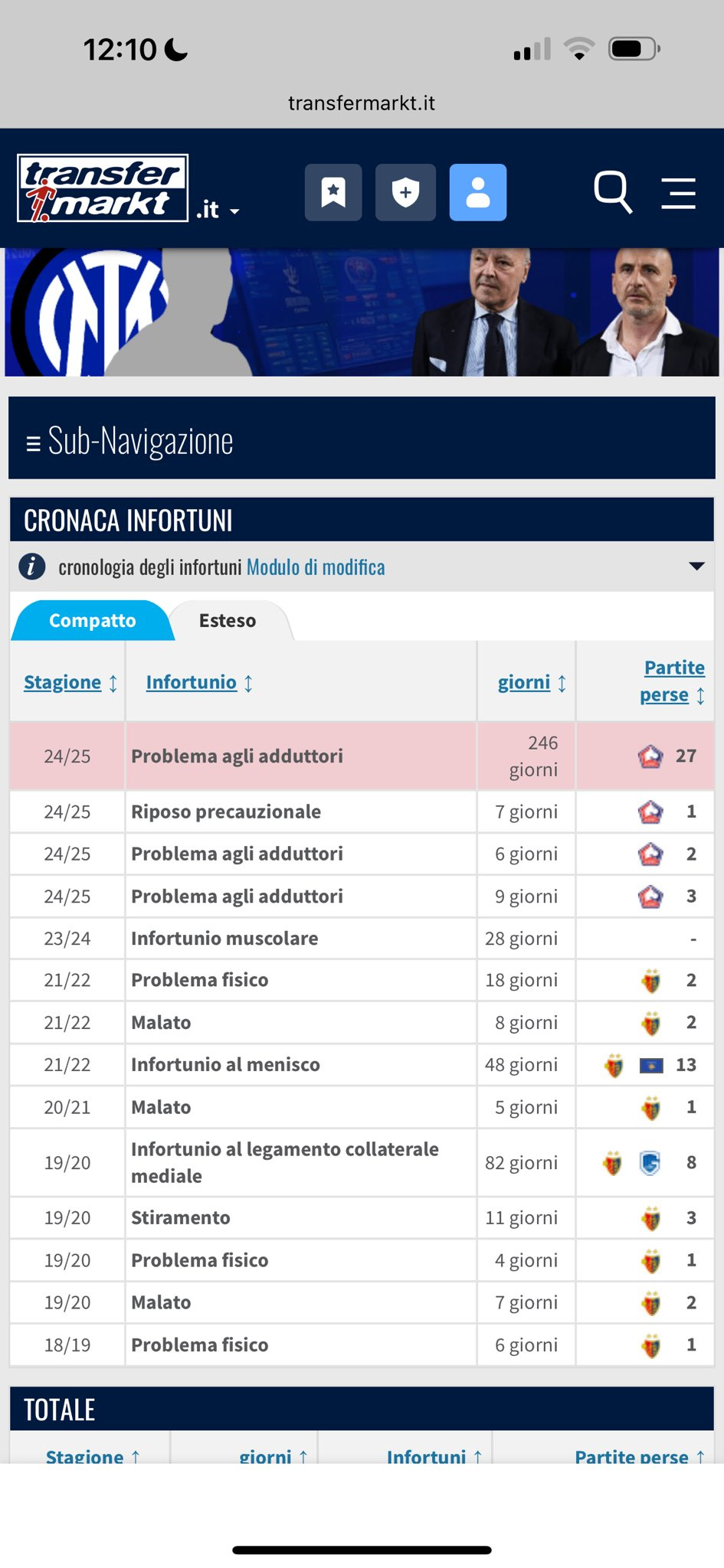Expand the Sub-Navigazione menu
Image resolution: width=724 pixels, height=1568 pixels.
point(362,440)
